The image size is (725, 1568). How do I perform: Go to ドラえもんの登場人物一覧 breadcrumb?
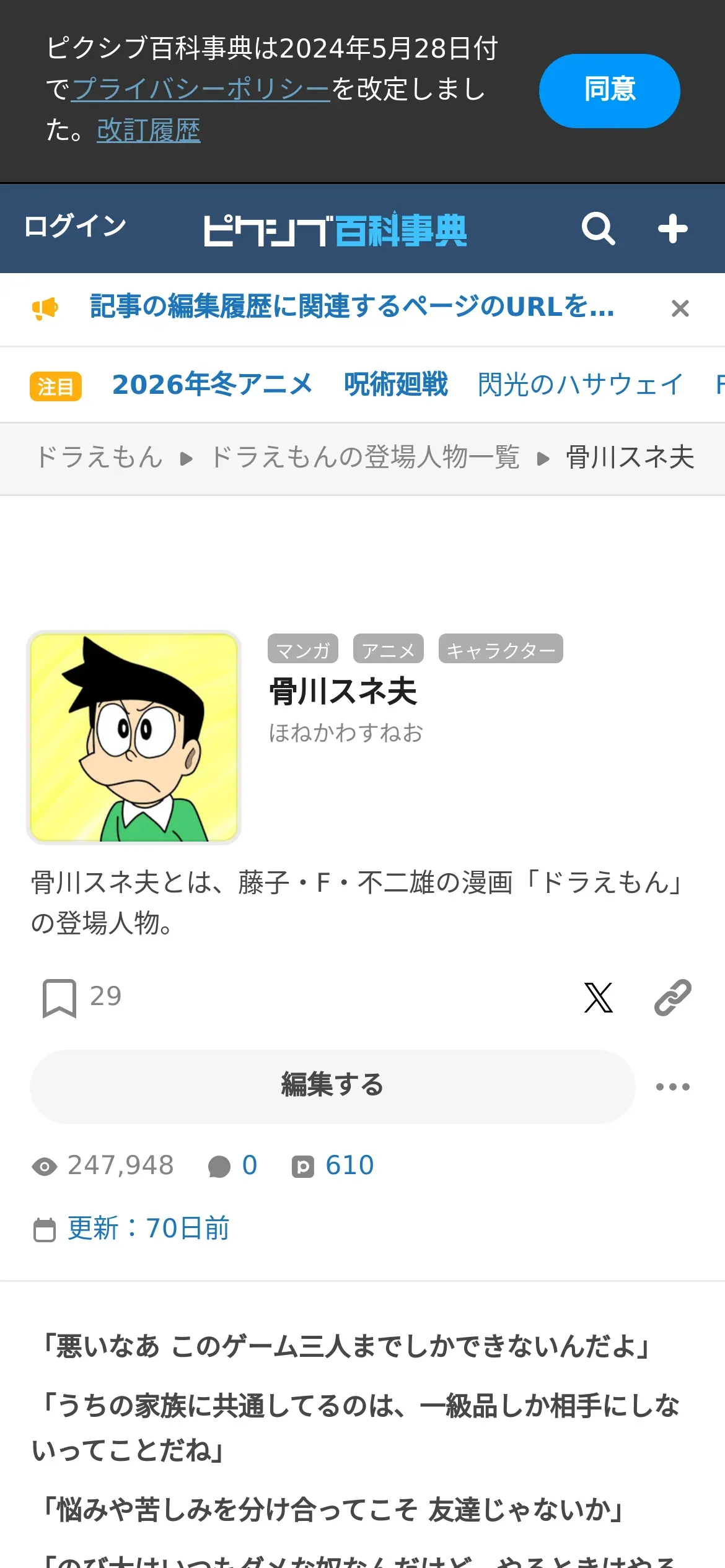pyautogui.click(x=364, y=458)
